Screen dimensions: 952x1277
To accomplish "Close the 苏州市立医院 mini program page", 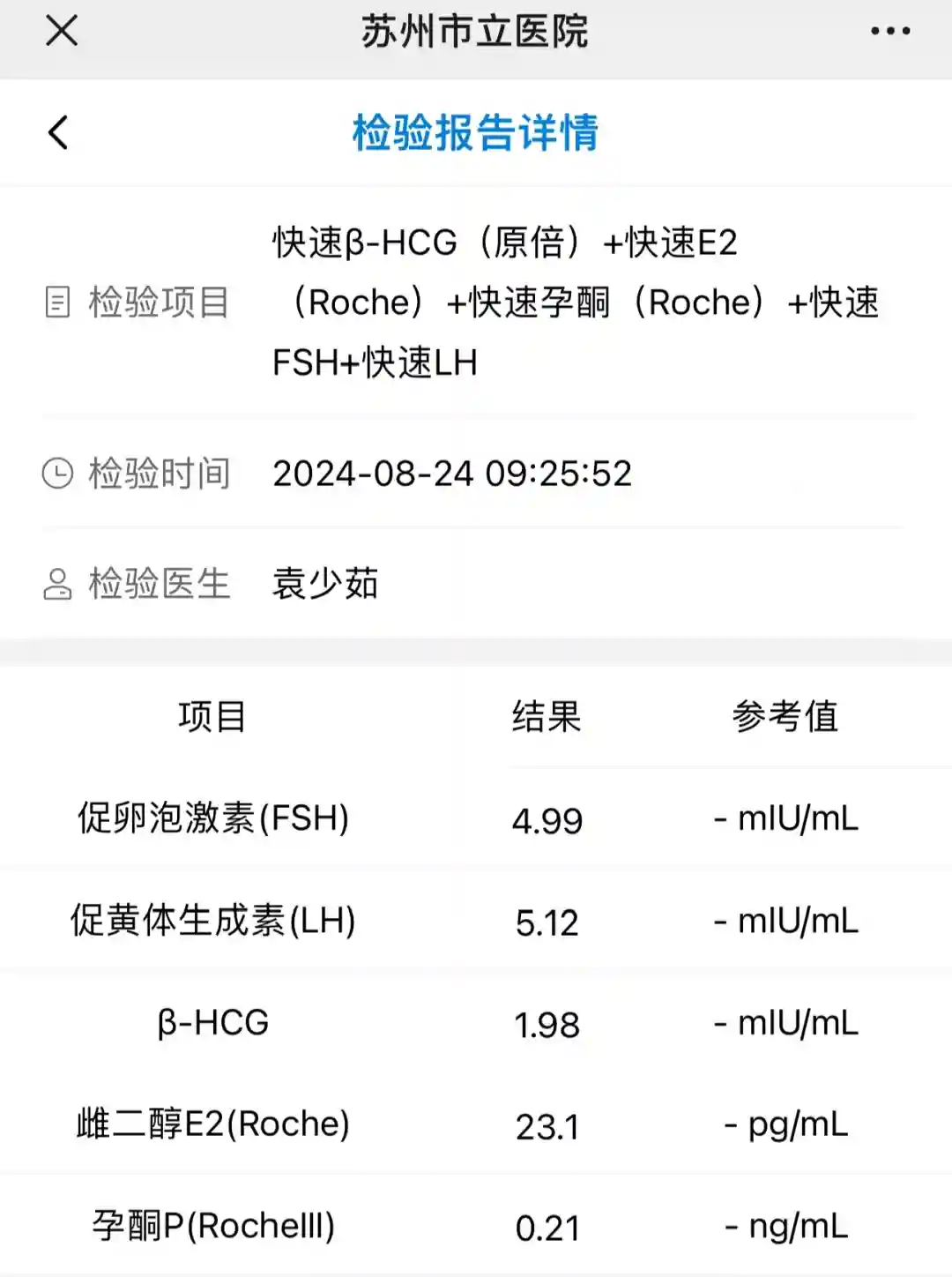I will [62, 31].
